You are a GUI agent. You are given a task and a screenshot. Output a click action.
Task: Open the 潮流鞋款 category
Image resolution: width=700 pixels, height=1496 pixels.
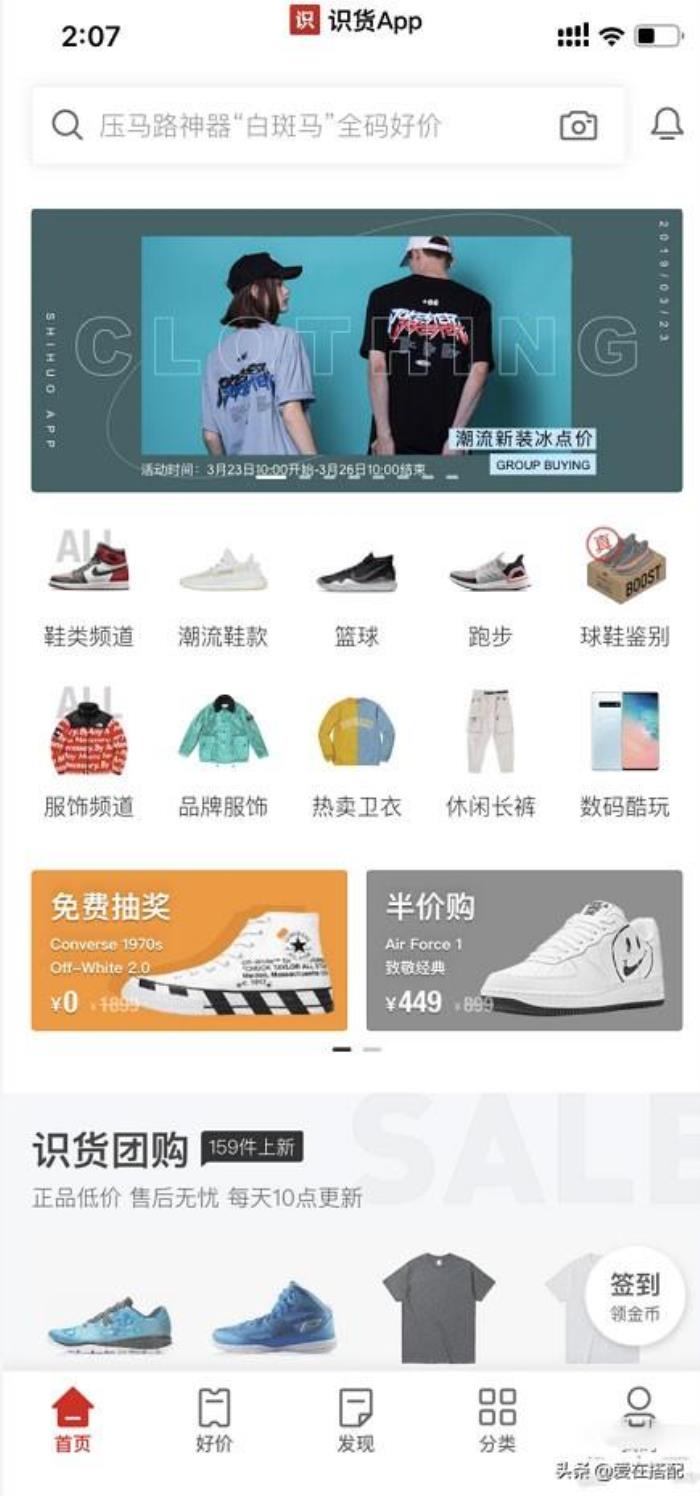pos(223,589)
